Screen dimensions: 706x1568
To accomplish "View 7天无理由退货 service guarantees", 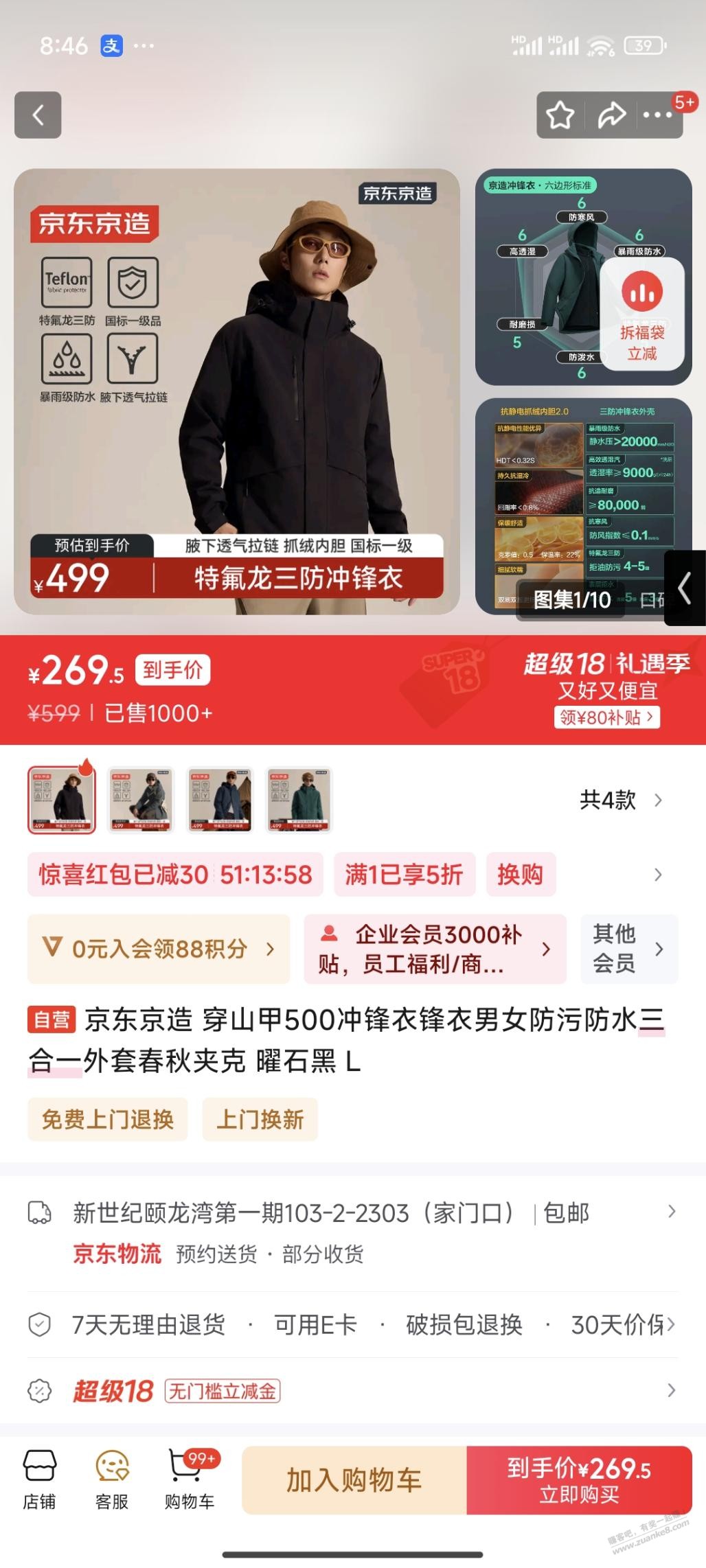I will pyautogui.click(x=148, y=1324).
